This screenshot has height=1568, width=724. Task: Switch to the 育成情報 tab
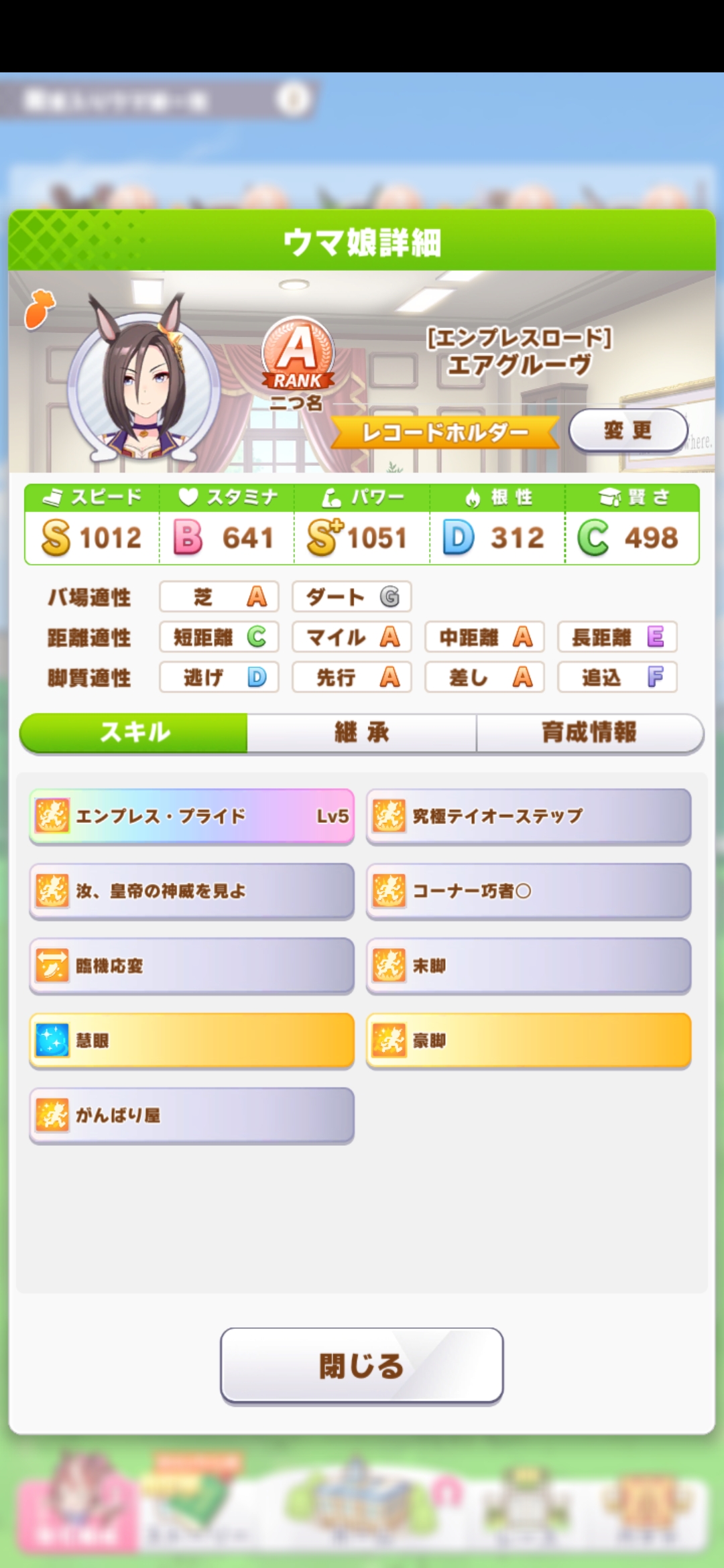(x=589, y=732)
